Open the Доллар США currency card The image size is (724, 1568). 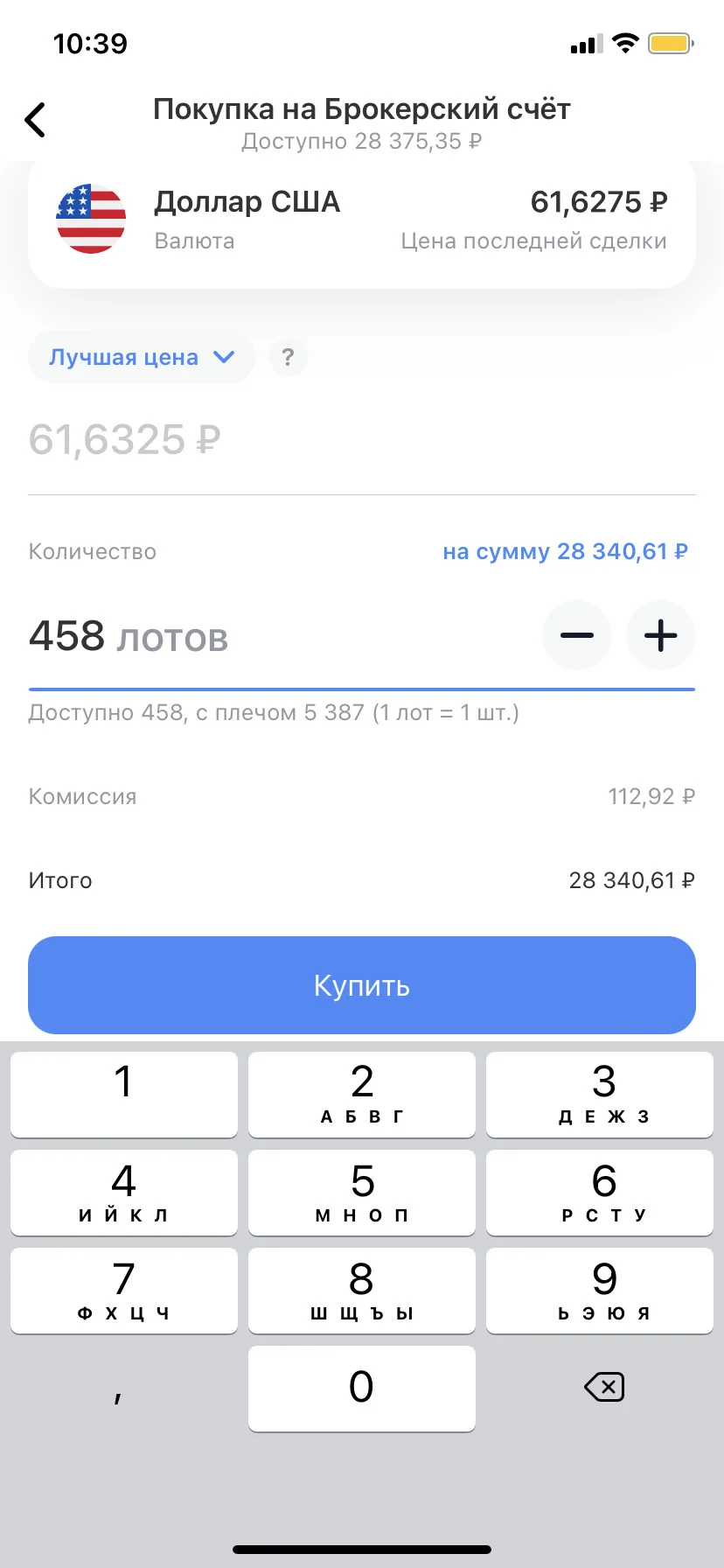coord(362,220)
